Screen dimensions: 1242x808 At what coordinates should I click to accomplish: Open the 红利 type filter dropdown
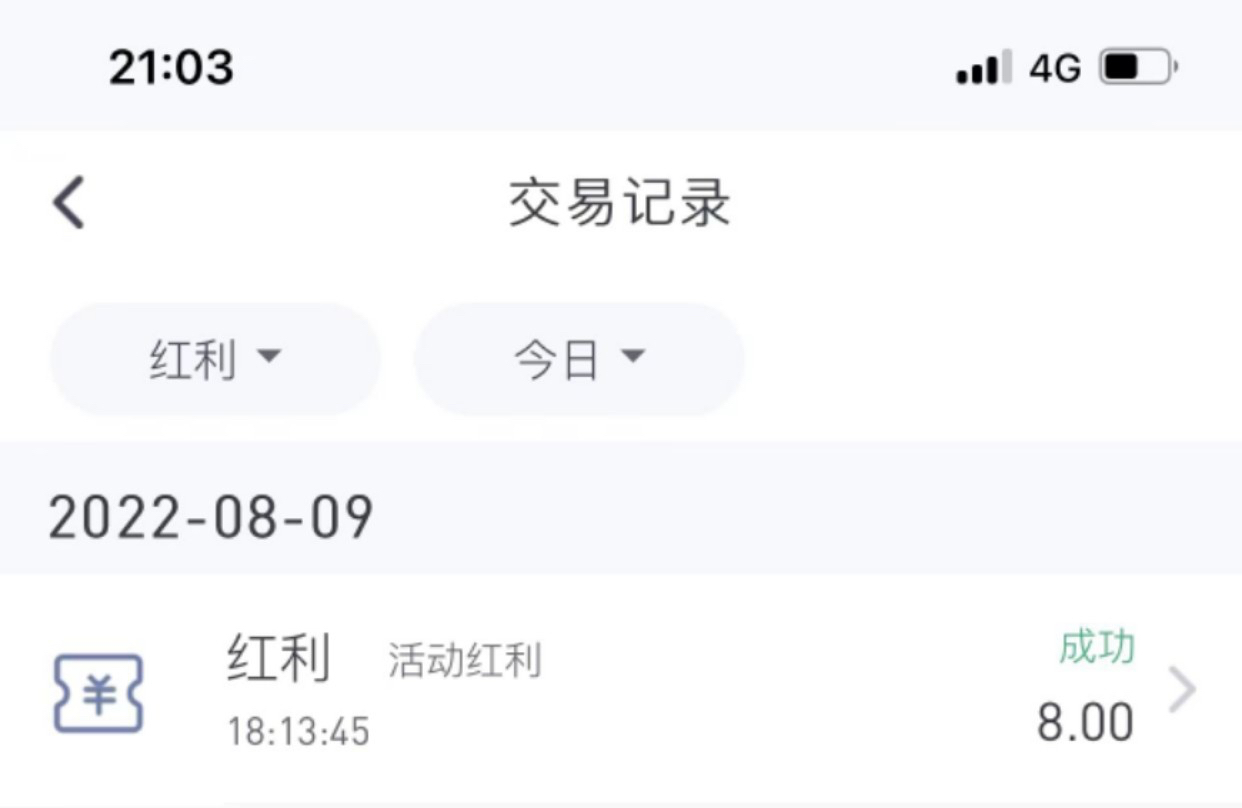[215, 359]
